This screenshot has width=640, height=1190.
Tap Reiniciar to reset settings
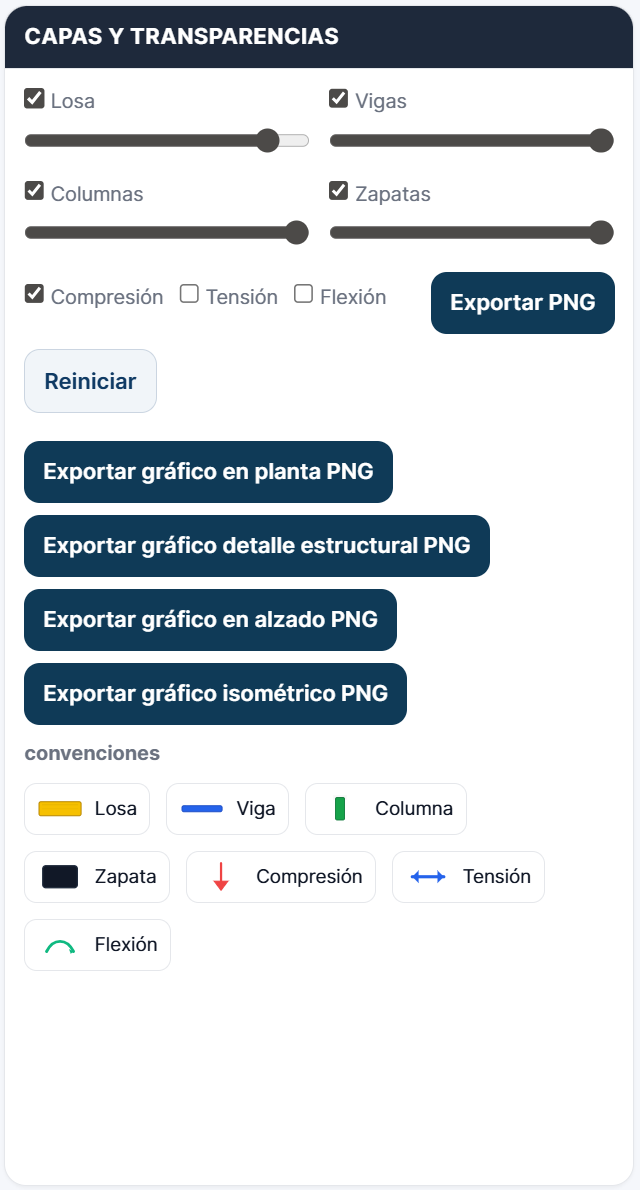pos(90,381)
